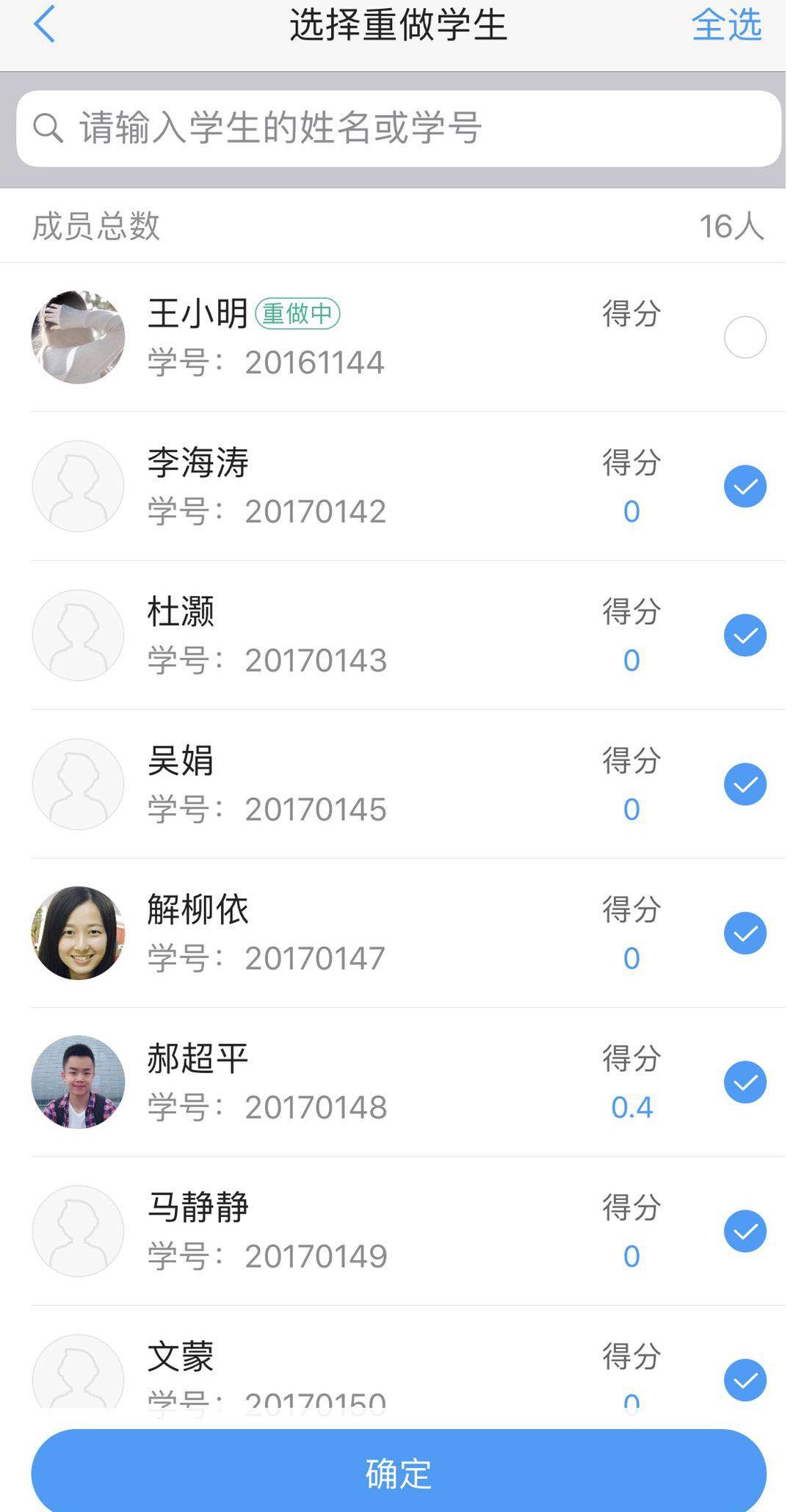This screenshot has height=1512, width=793.
Task: Uncheck 马静静's selection circle
Action: point(745,1232)
